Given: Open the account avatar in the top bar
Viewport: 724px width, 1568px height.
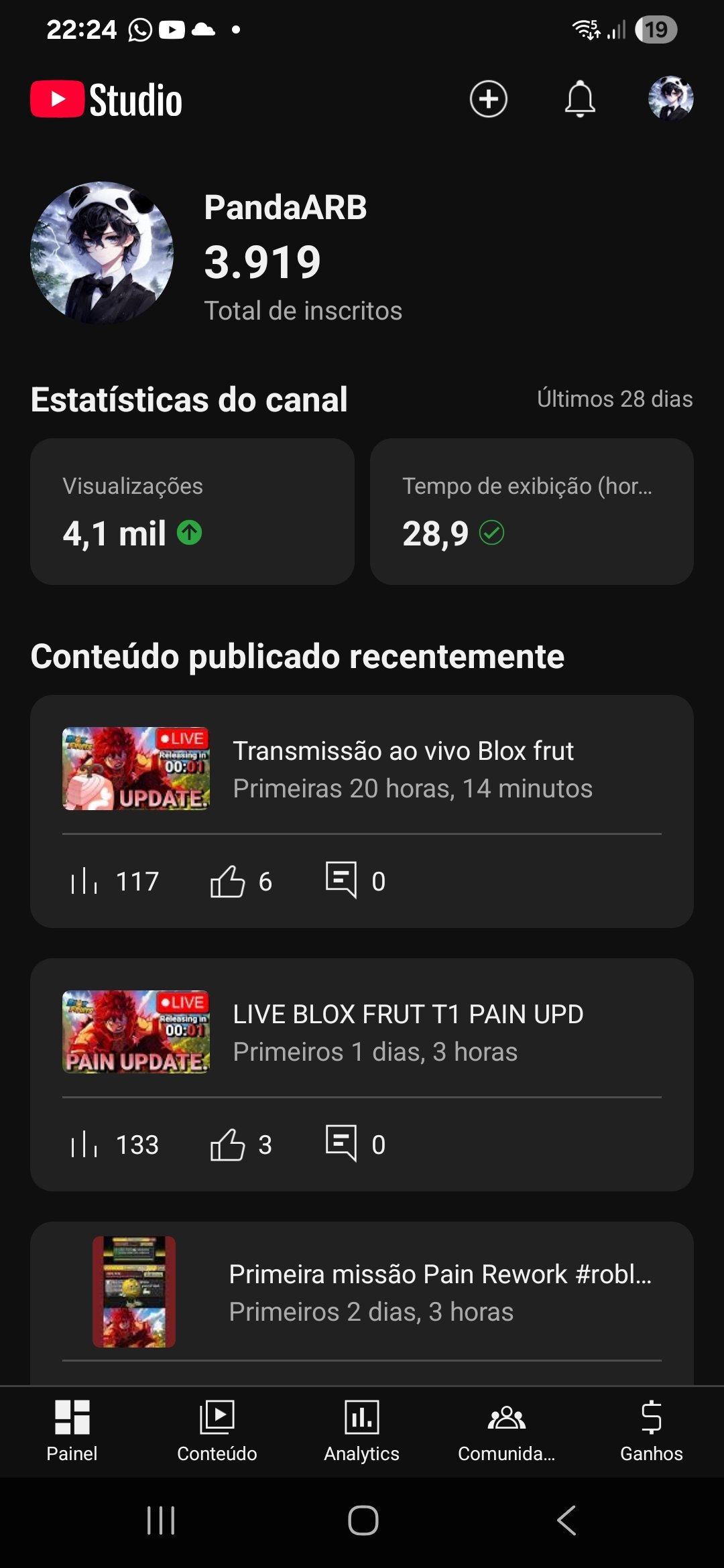Looking at the screenshot, I should click(x=670, y=99).
